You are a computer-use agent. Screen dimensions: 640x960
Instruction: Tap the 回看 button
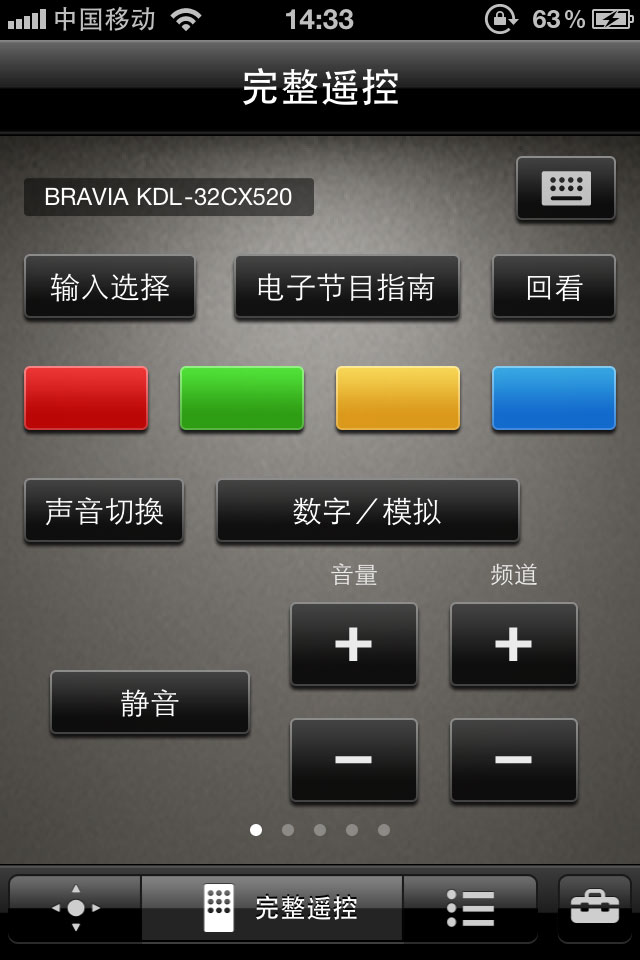click(553, 287)
